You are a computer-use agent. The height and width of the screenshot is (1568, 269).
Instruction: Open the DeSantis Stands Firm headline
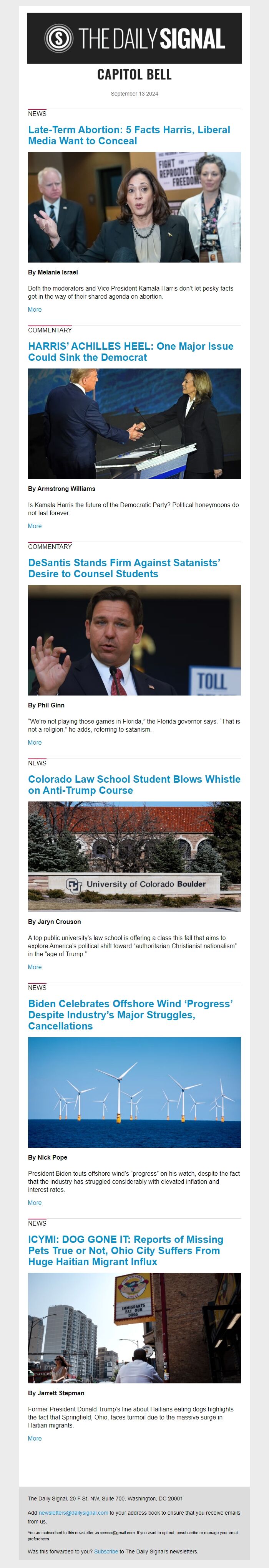(124, 568)
